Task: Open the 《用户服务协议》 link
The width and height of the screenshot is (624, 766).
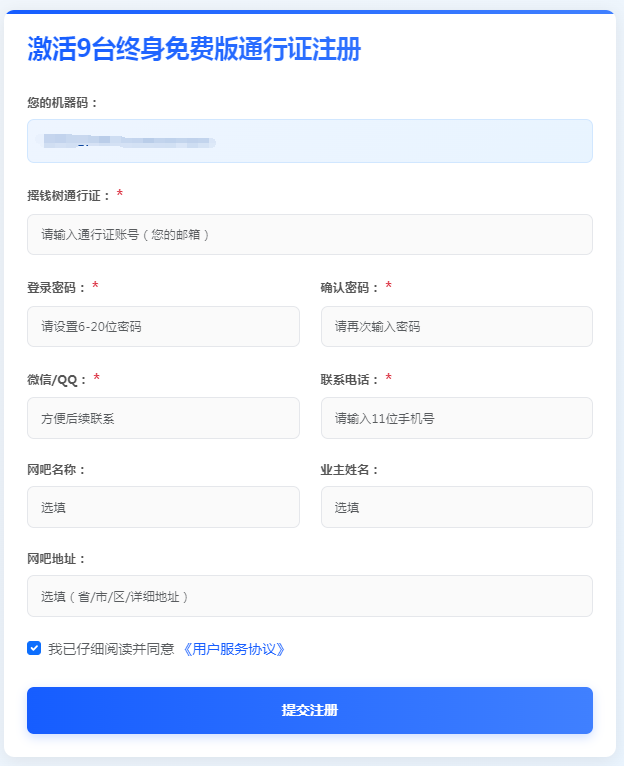Action: [x=235, y=649]
